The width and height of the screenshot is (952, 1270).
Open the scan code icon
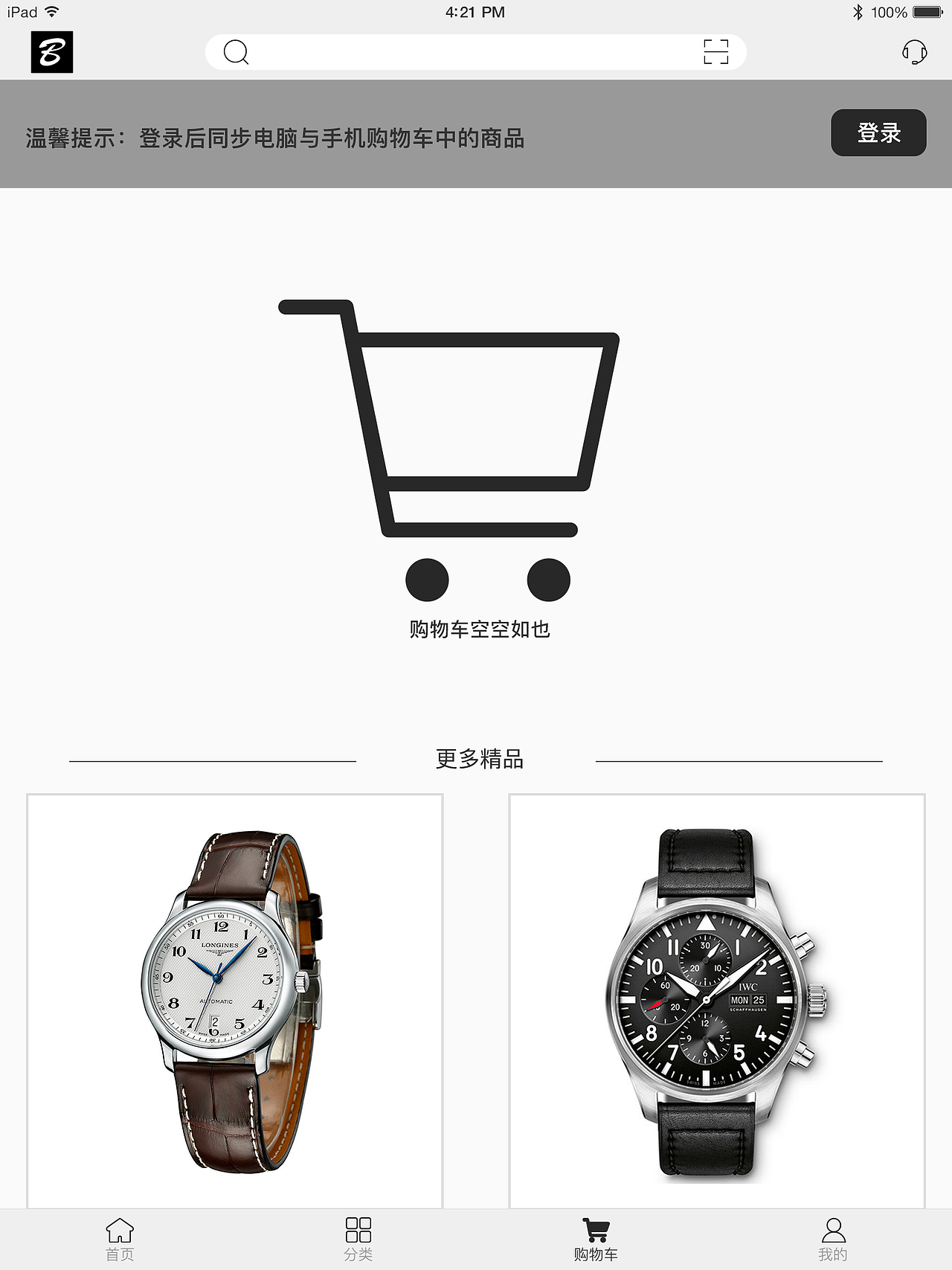[715, 52]
